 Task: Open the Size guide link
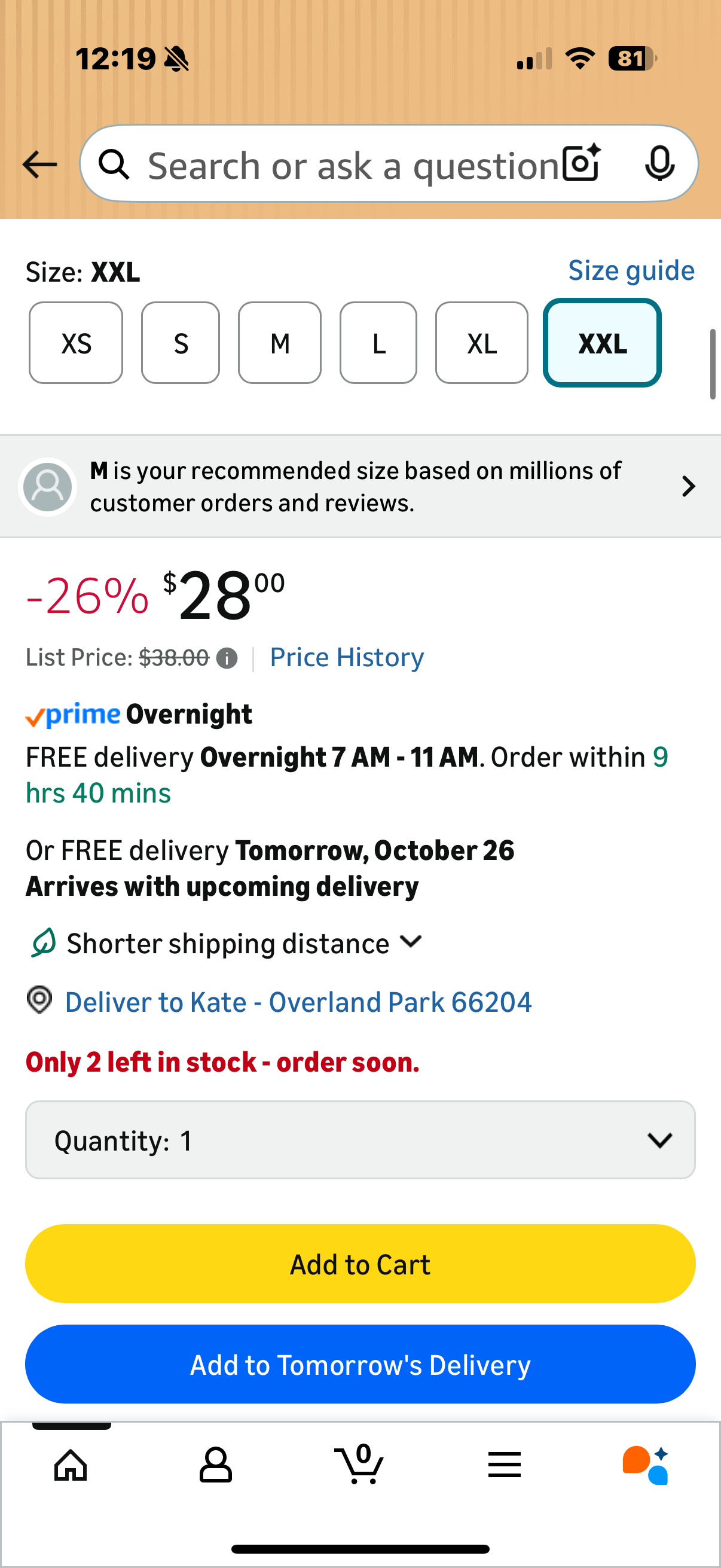[631, 270]
